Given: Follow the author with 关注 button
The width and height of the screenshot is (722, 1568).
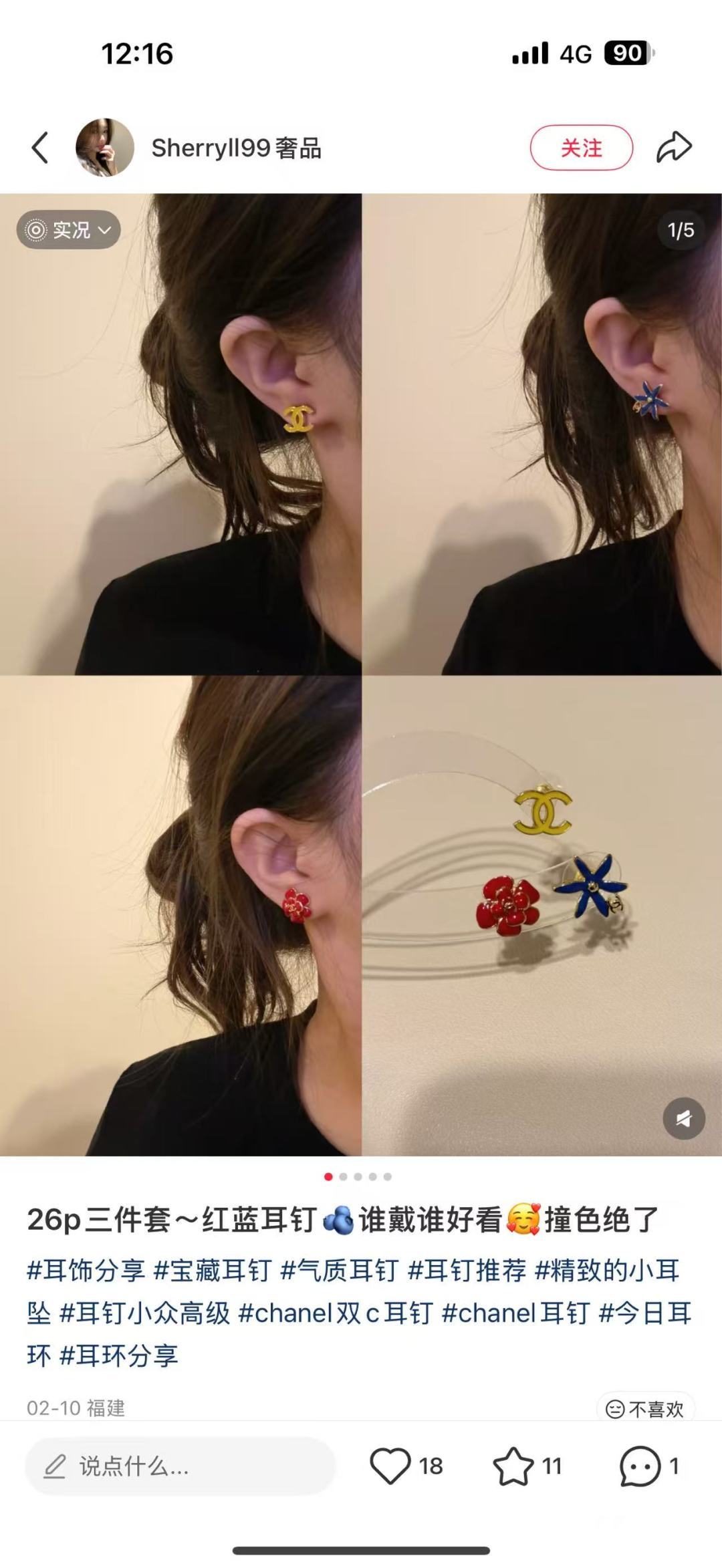Looking at the screenshot, I should pyautogui.click(x=581, y=148).
